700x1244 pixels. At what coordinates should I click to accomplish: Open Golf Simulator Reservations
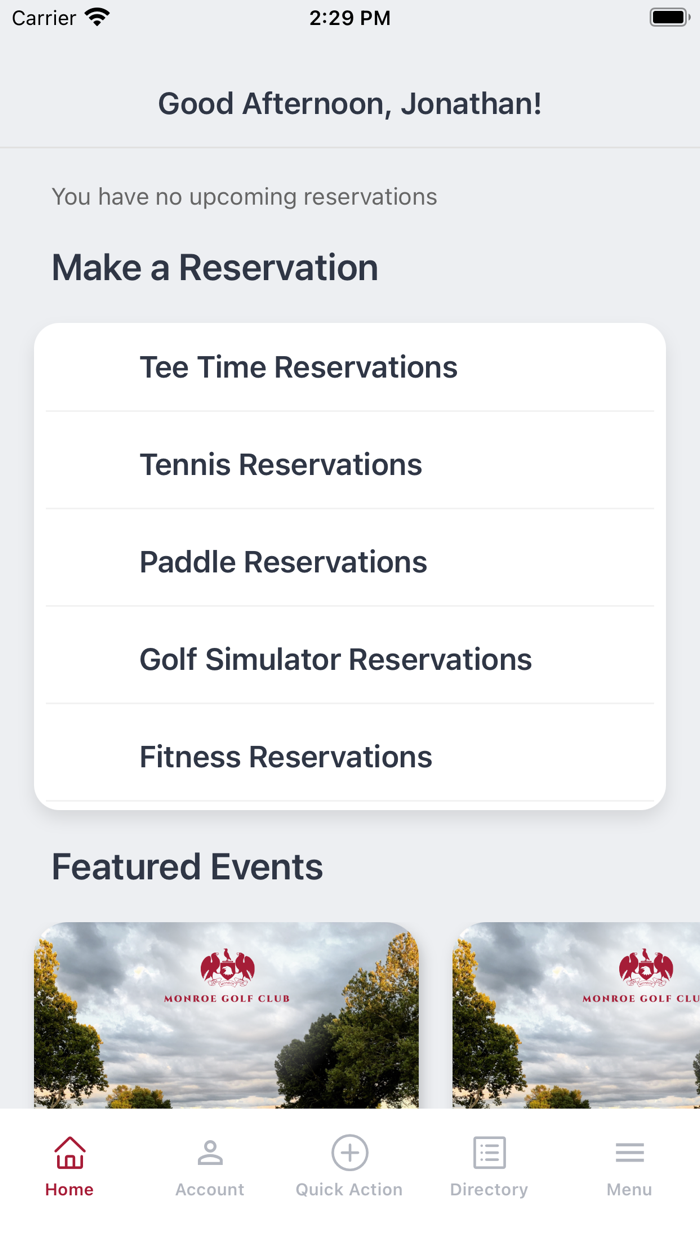350,659
